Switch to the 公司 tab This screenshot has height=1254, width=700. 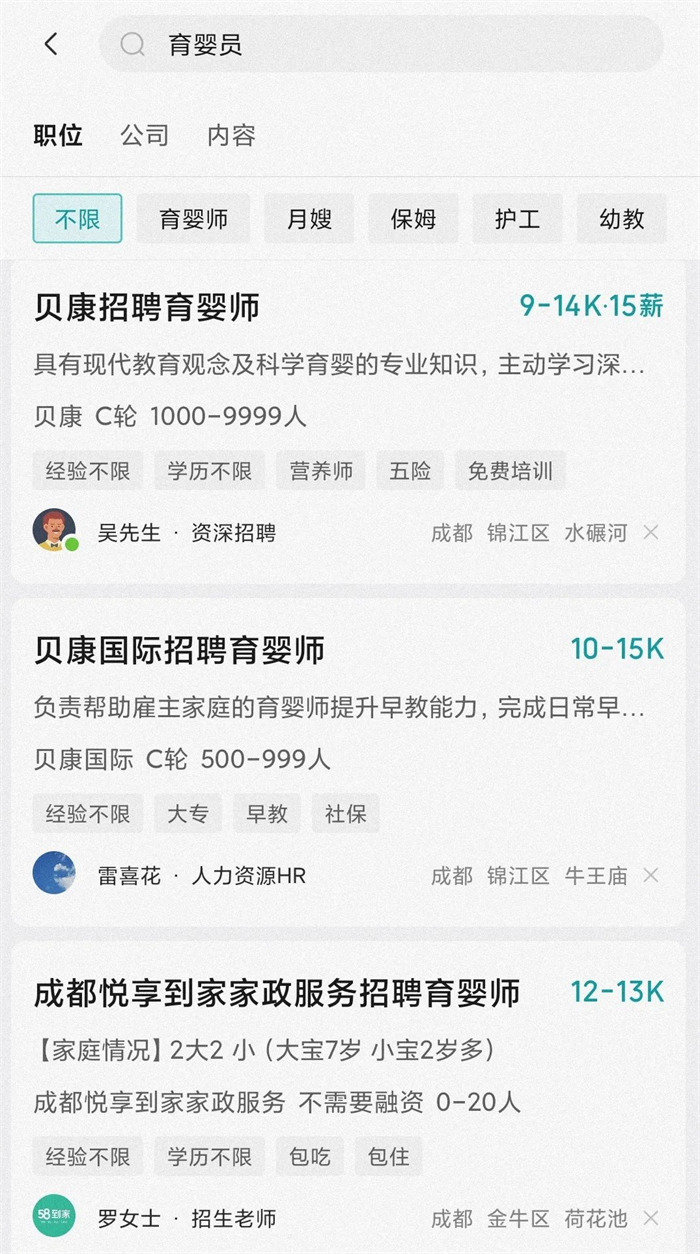[x=145, y=136]
